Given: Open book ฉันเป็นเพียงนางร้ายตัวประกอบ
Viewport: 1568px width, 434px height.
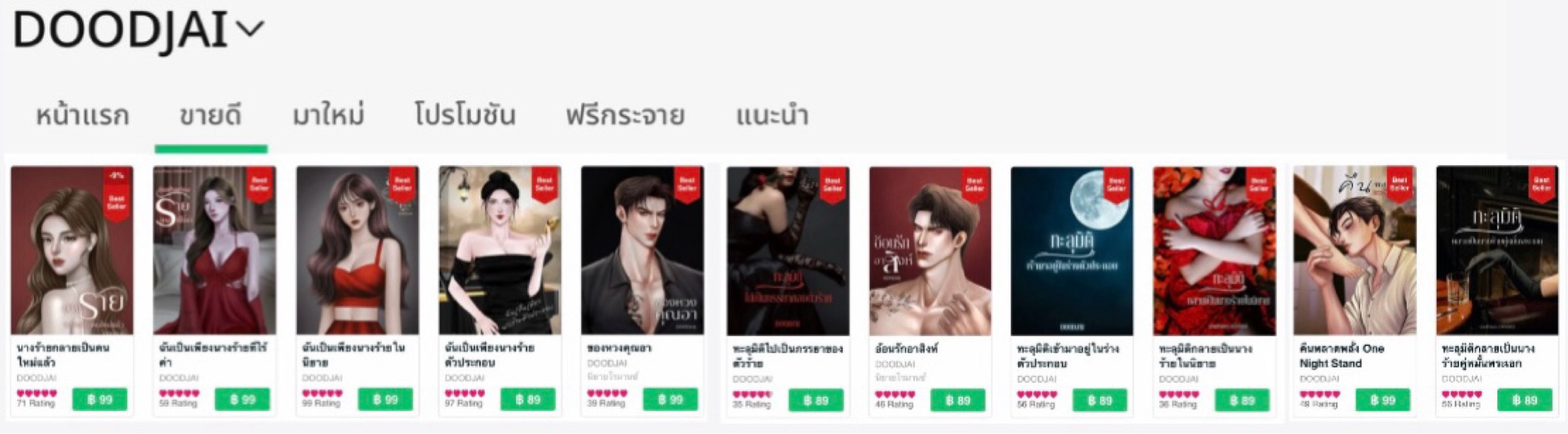Looking at the screenshot, I should [x=500, y=251].
